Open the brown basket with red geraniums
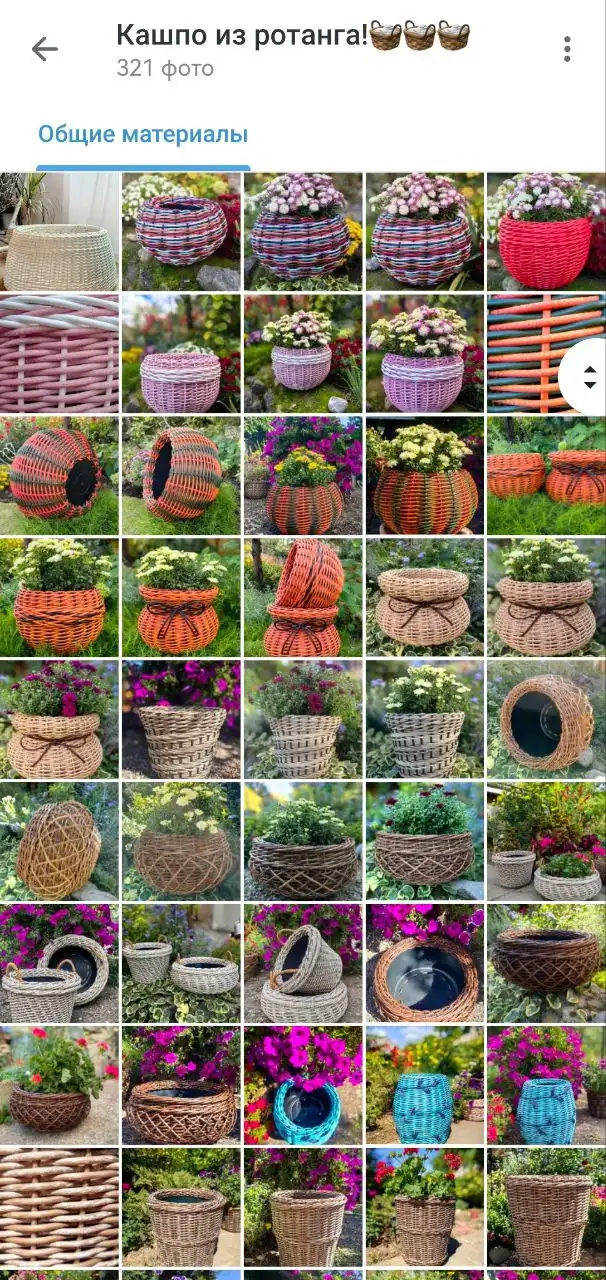The image size is (606, 1280). [x=59, y=1086]
